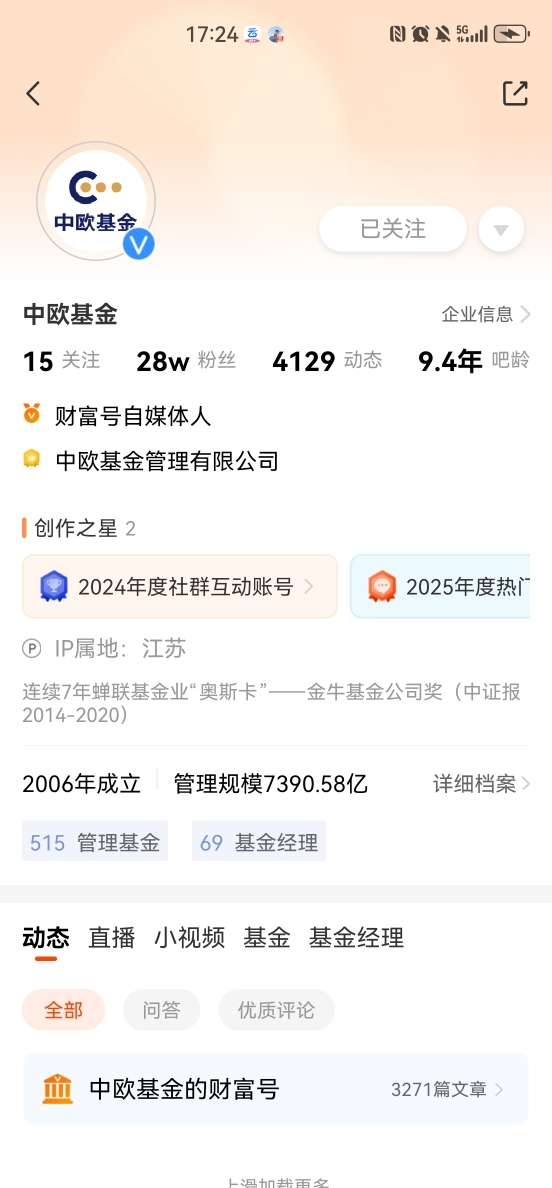
Task: Select the 全部 filter chip
Action: pyautogui.click(x=64, y=1010)
